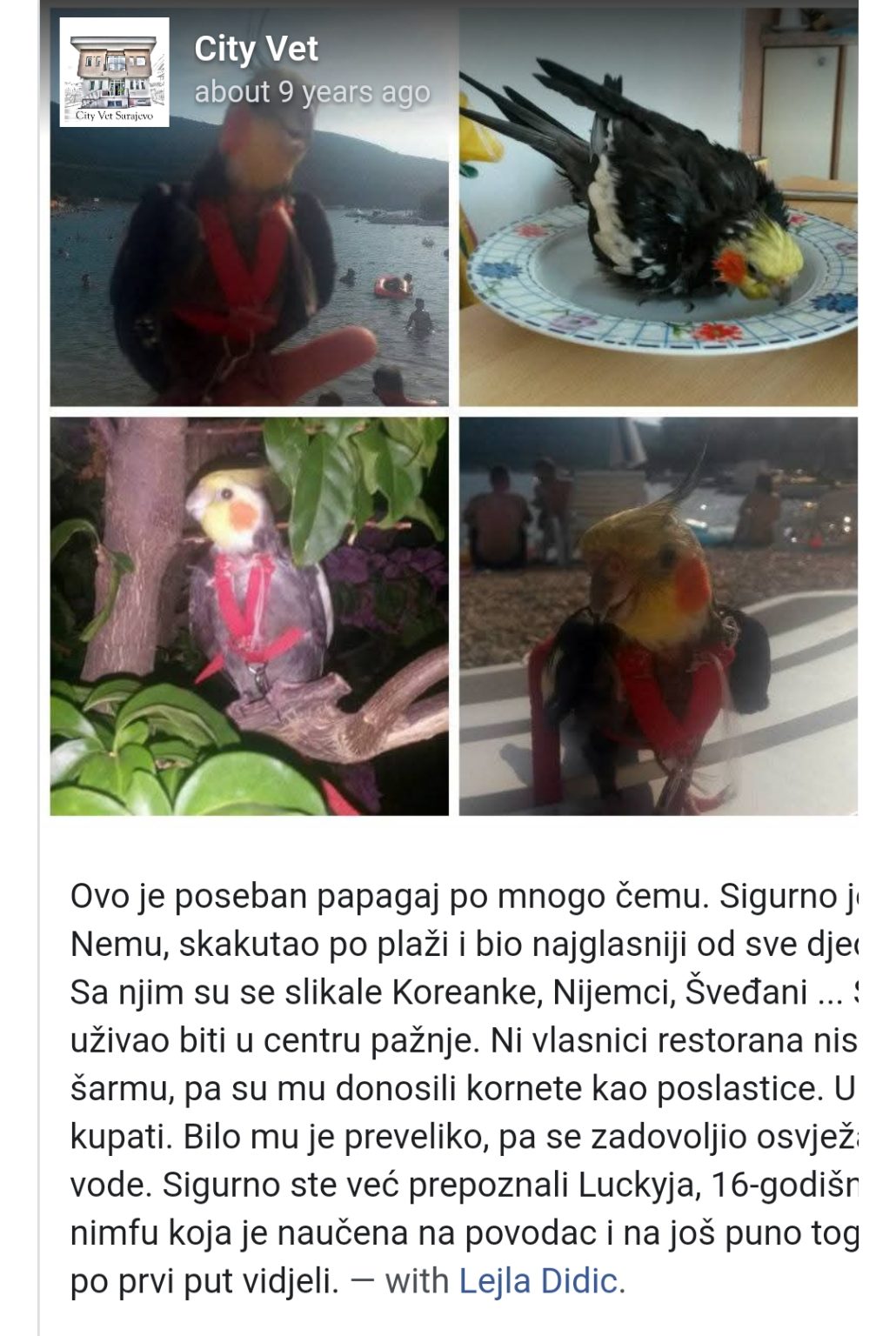View the photo of cockatiel on the plate
Viewport: 896px width, 1336px height.
coord(658,209)
